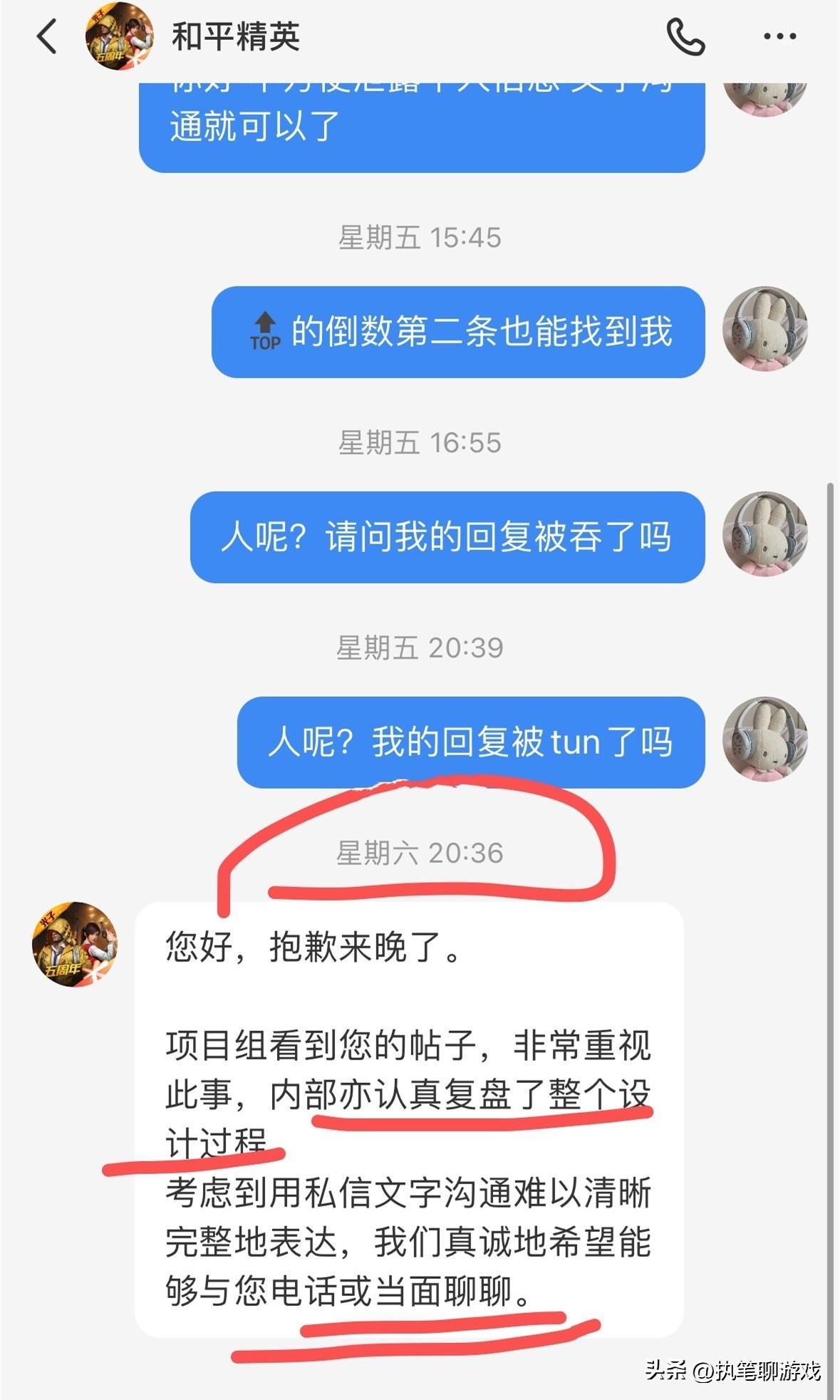
Task: Tap the rabbit avatar beside 的倒数第二条也能找到我
Action: click(765, 329)
